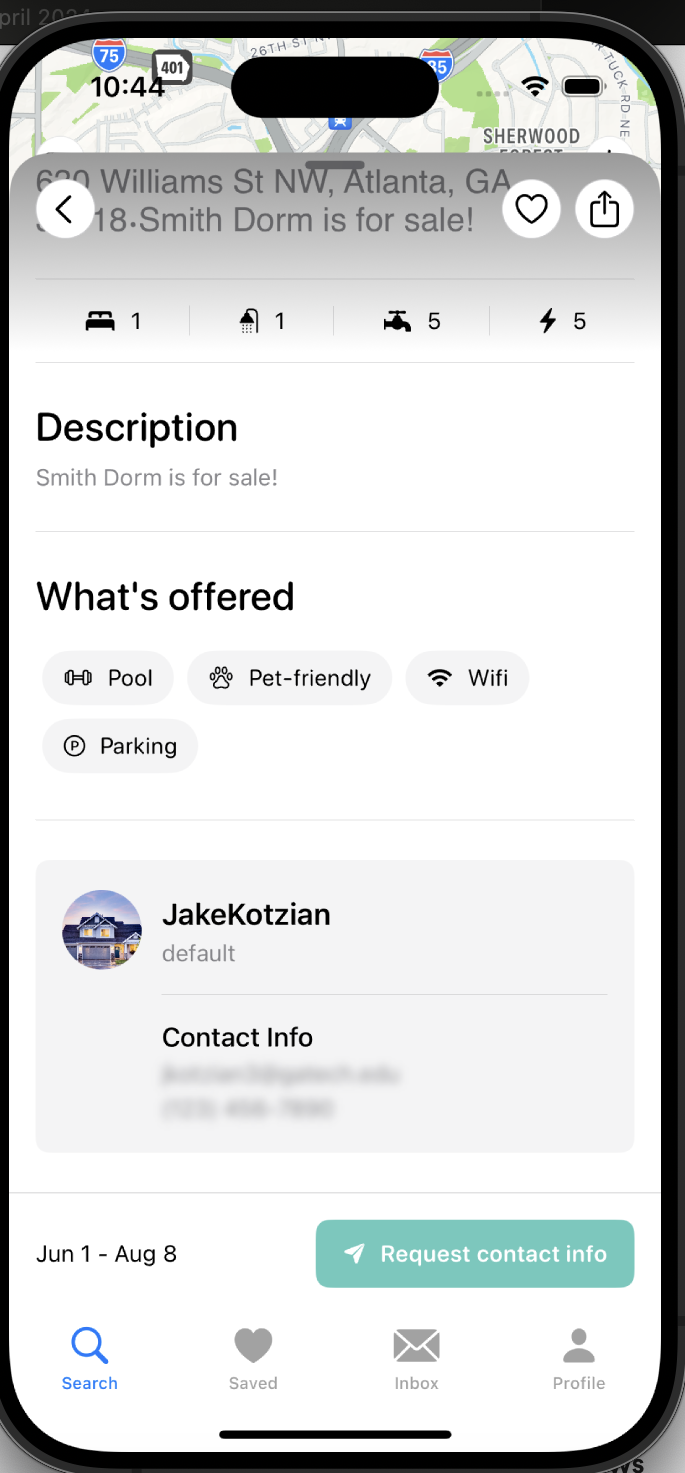Screen dimensions: 685x1473
Task: Open the Saved tab
Action: (253, 1358)
